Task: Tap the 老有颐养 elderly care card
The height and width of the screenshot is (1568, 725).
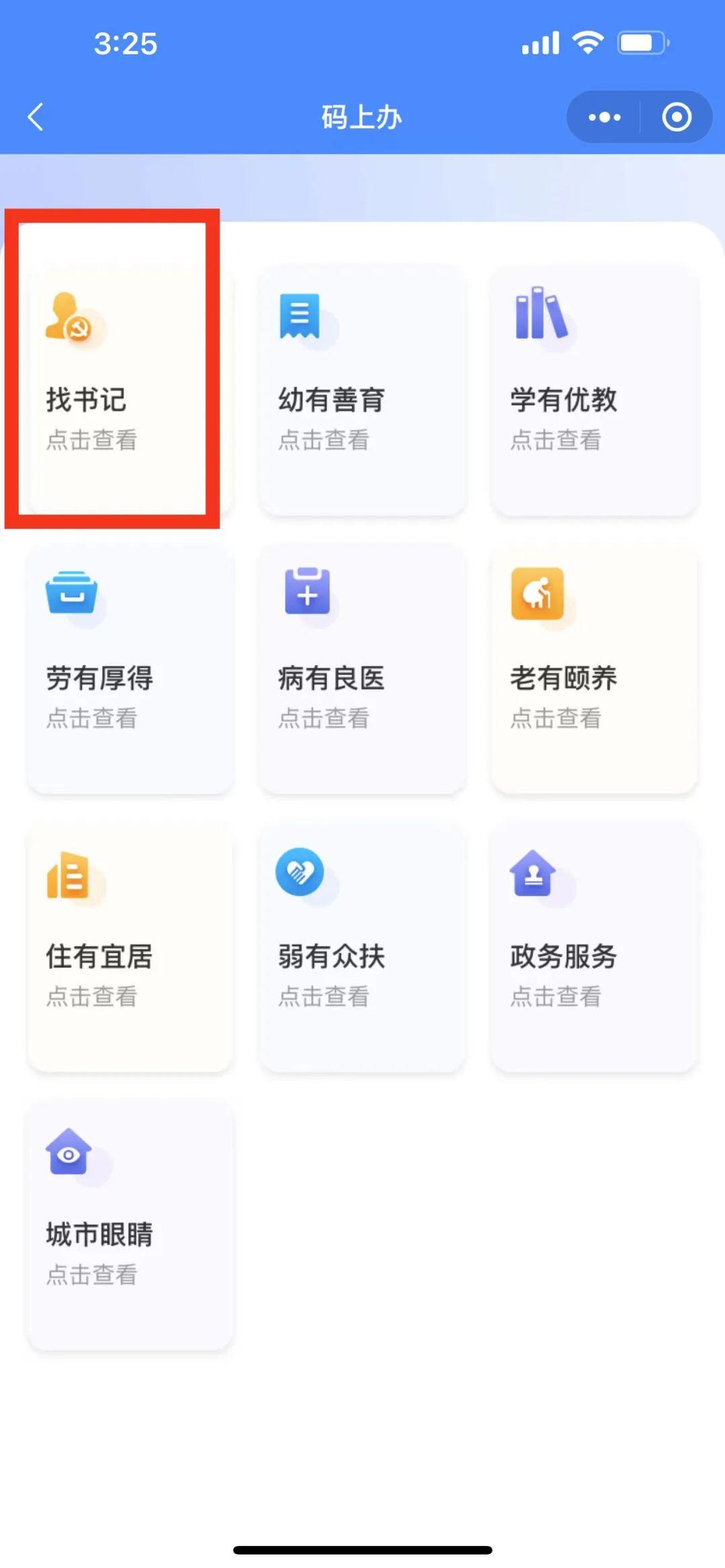Action: pos(595,669)
